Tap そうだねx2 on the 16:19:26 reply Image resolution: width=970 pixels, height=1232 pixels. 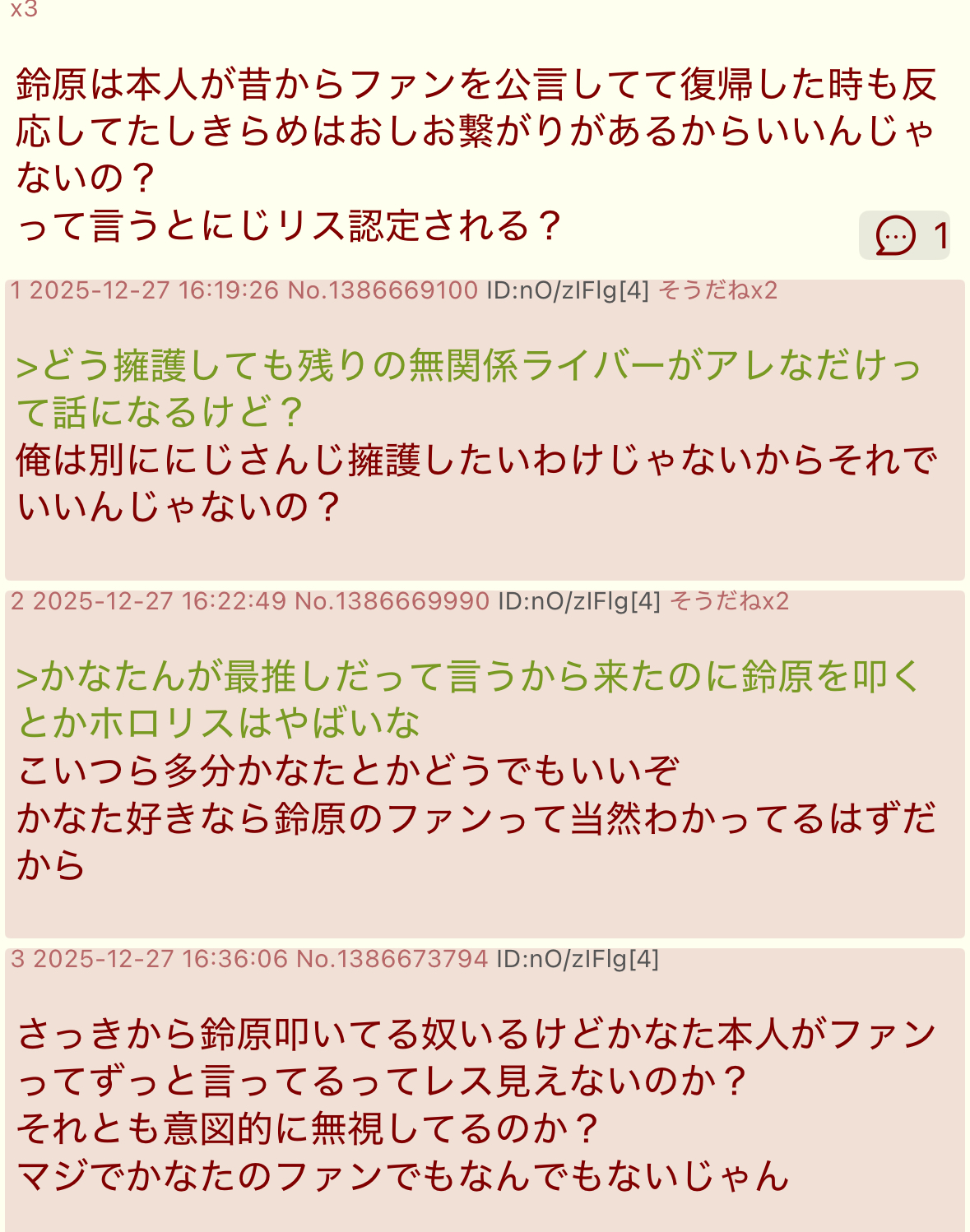coord(717,291)
